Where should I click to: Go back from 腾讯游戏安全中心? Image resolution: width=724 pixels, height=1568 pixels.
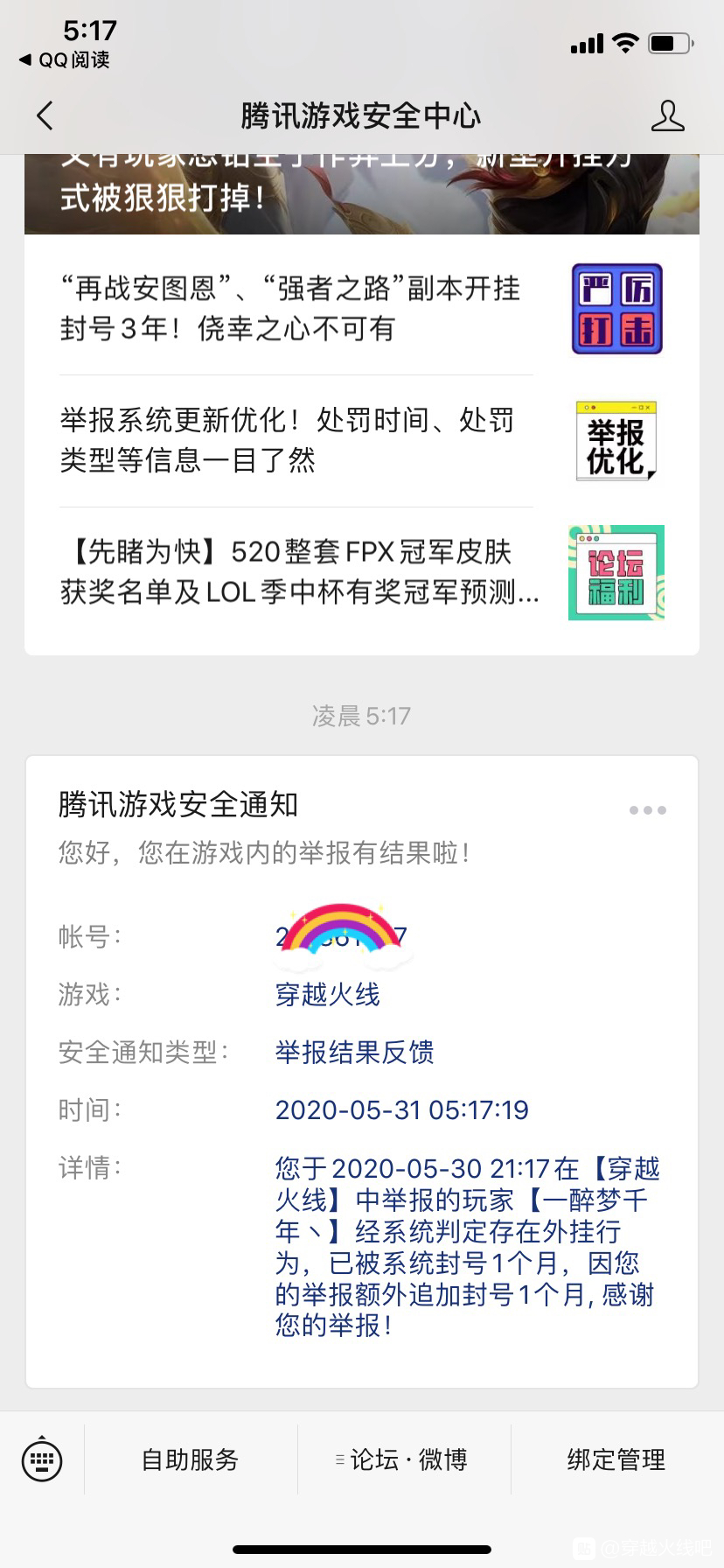point(45,115)
